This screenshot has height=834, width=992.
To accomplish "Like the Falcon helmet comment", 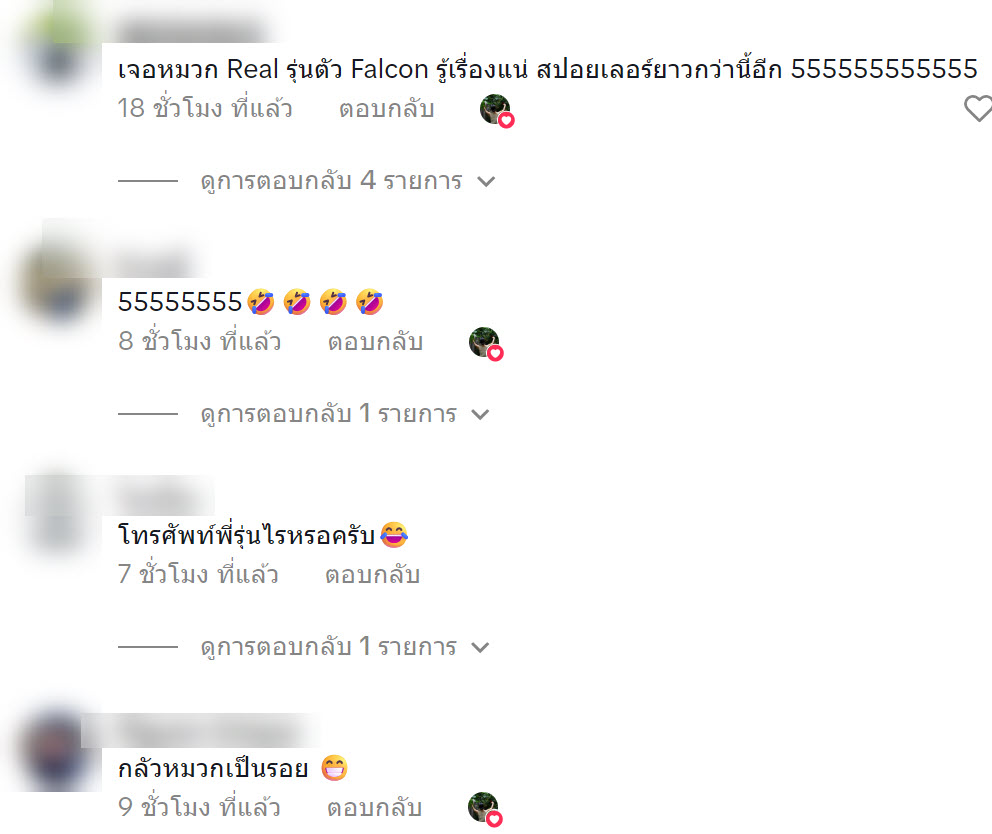I will [x=977, y=109].
